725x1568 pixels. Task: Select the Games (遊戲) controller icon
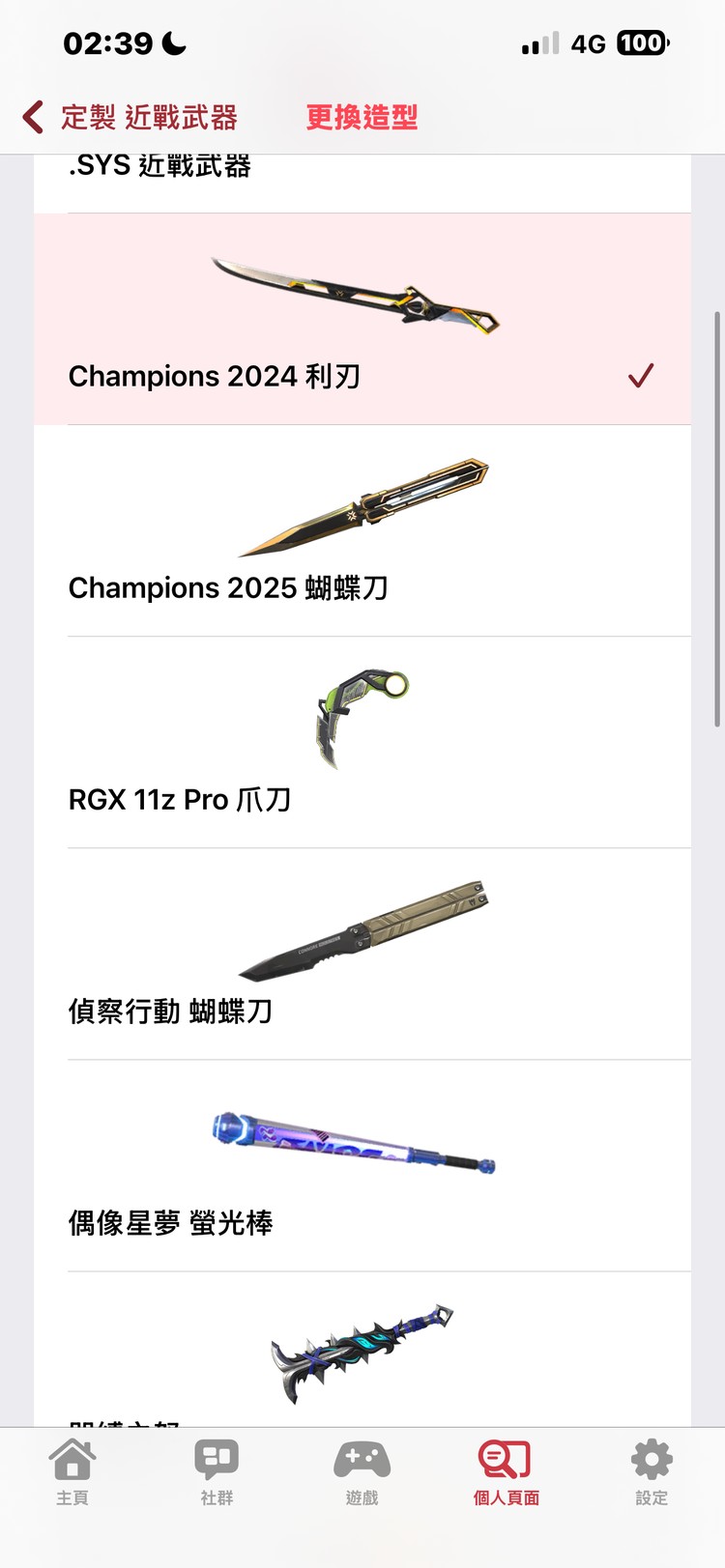(x=362, y=1463)
